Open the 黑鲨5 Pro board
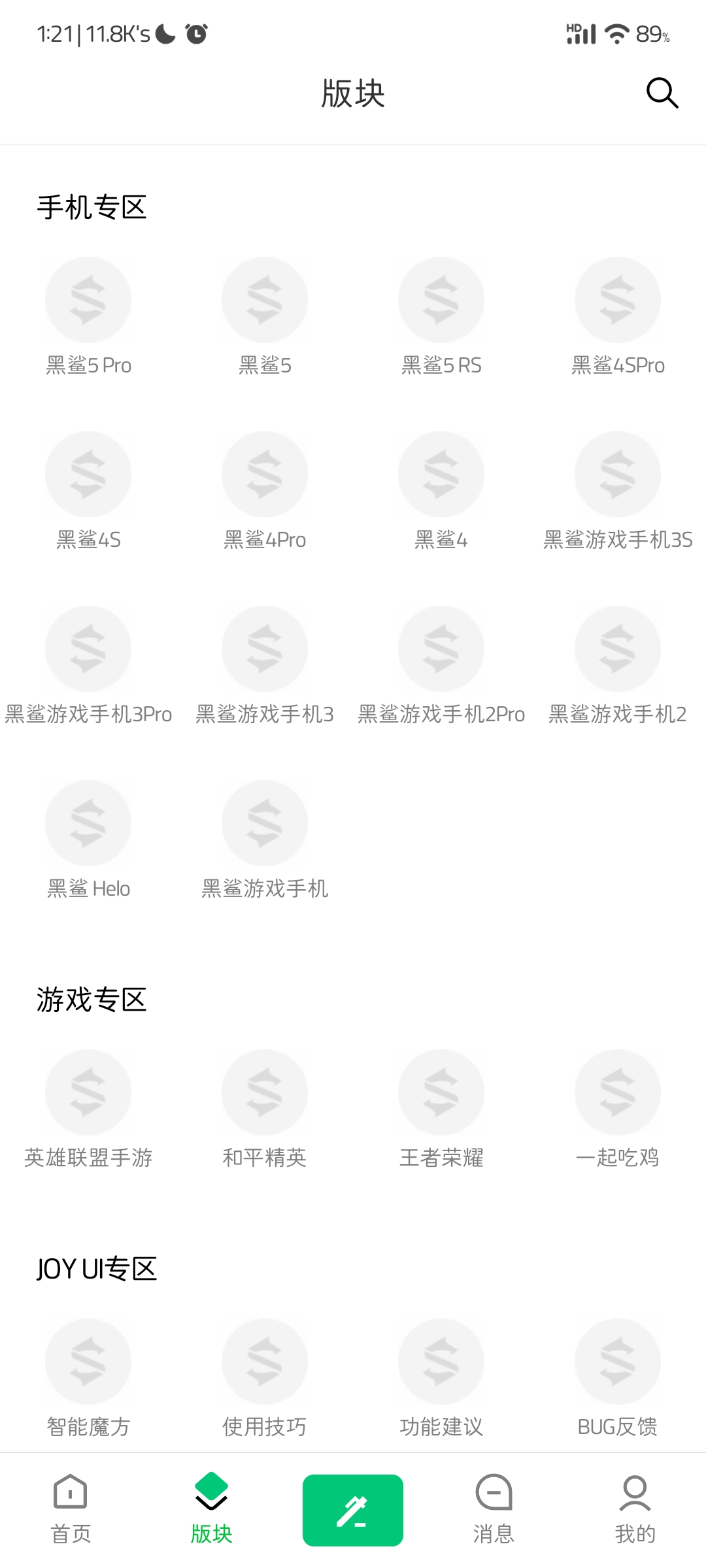706x1568 pixels. (x=88, y=317)
